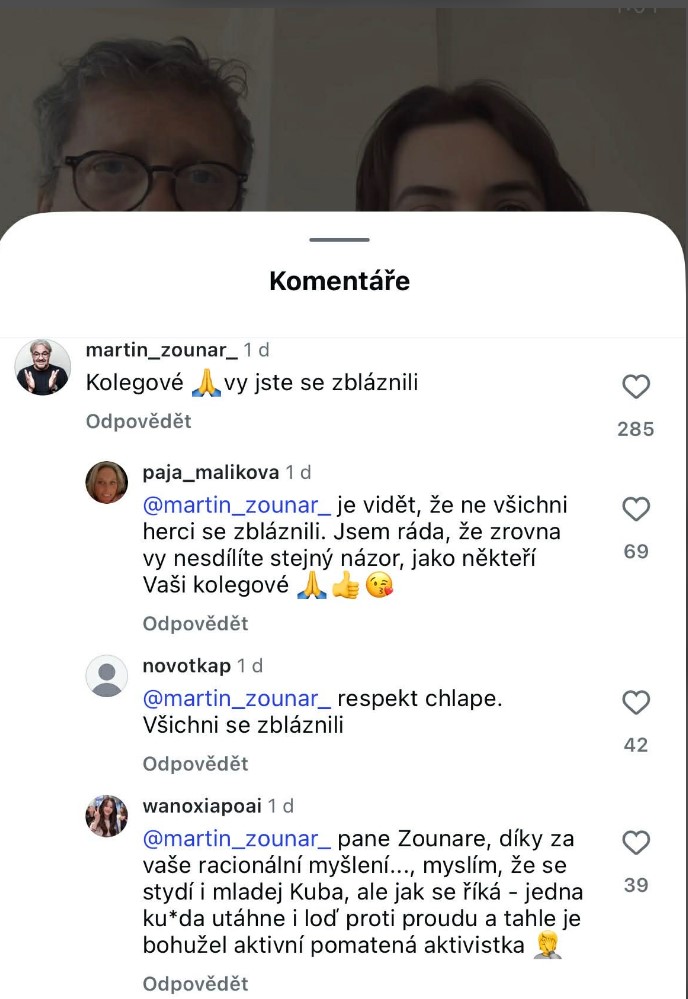The height and width of the screenshot is (999, 688).
Task: Like novotkap's reply
Action: tap(636, 703)
